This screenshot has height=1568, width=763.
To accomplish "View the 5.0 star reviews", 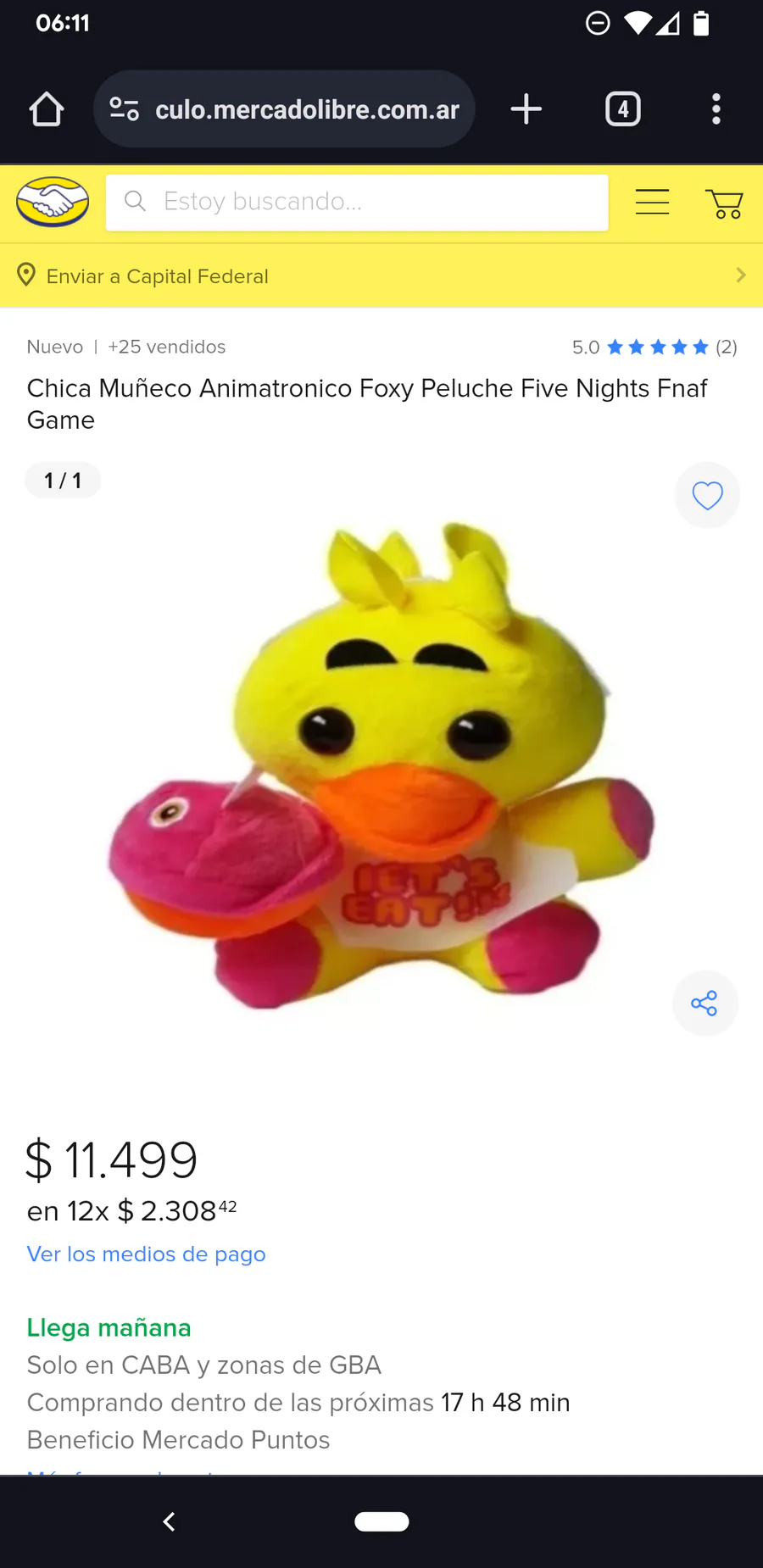I will pyautogui.click(x=654, y=347).
